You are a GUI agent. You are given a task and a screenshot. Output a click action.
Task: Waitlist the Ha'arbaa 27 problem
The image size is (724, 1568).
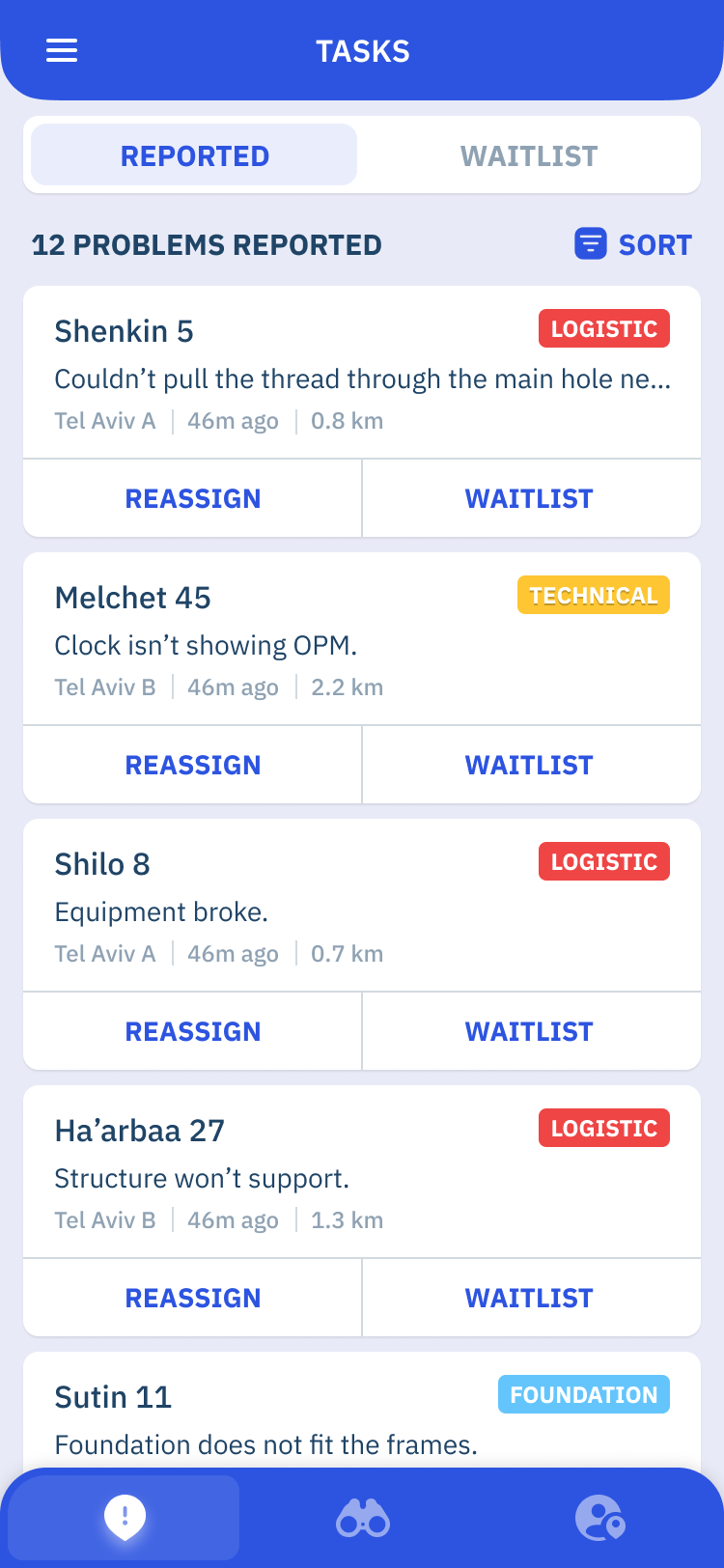530,1298
